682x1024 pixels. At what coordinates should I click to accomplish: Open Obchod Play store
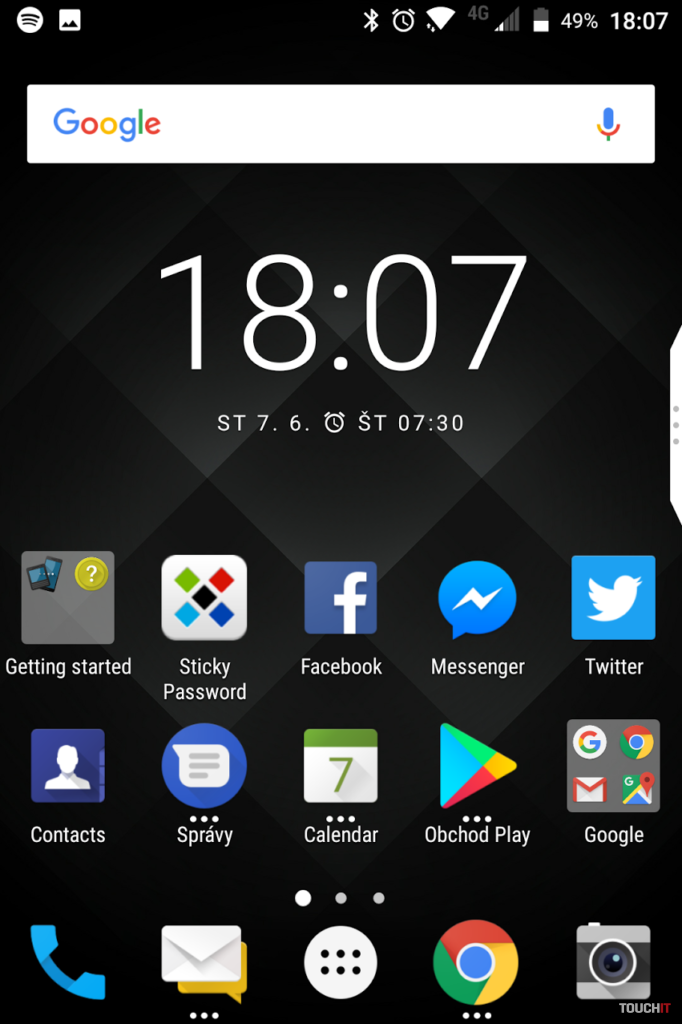pyautogui.click(x=477, y=766)
